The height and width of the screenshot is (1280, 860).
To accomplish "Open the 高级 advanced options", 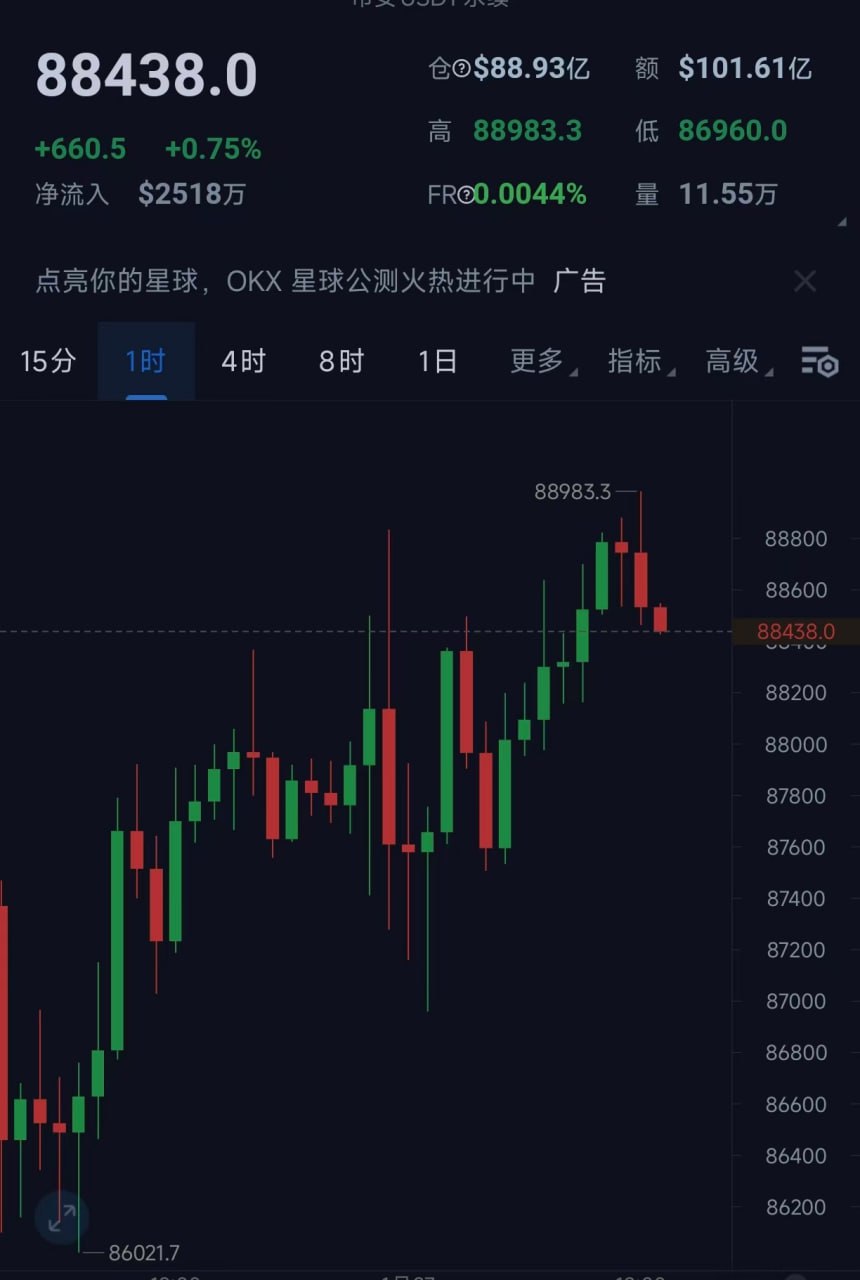I will [x=737, y=361].
